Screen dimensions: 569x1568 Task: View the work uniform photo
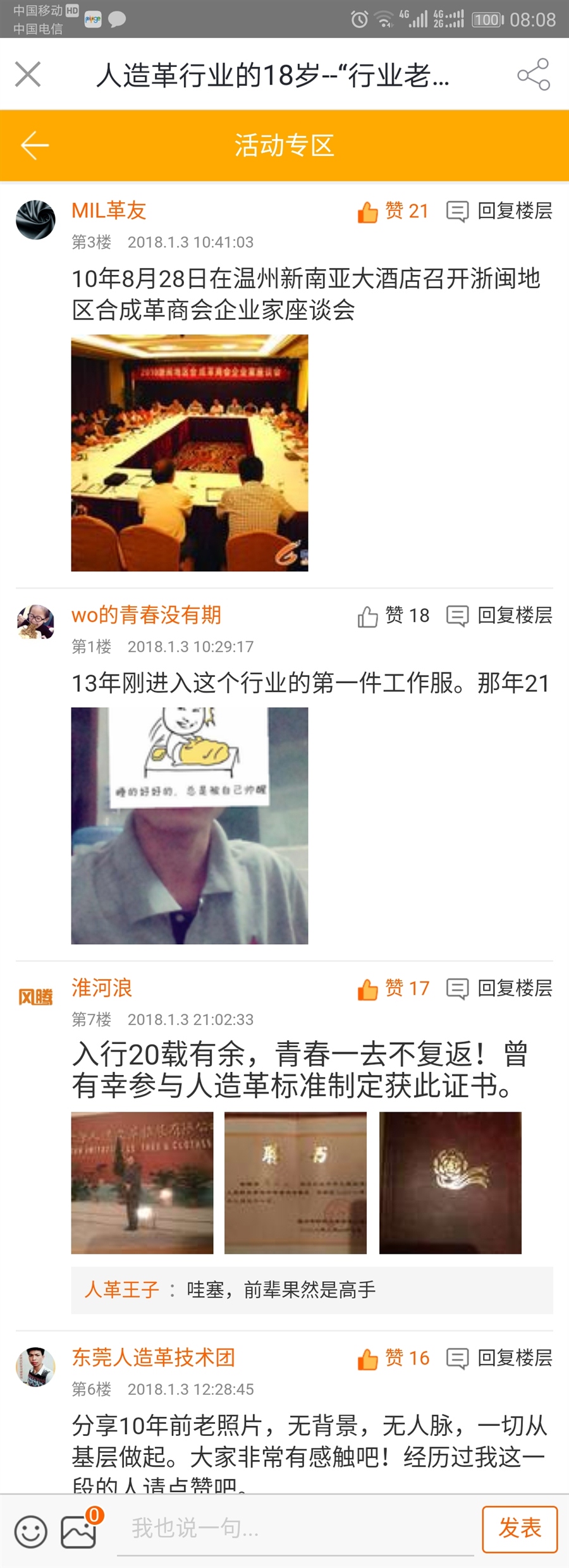[x=189, y=825]
